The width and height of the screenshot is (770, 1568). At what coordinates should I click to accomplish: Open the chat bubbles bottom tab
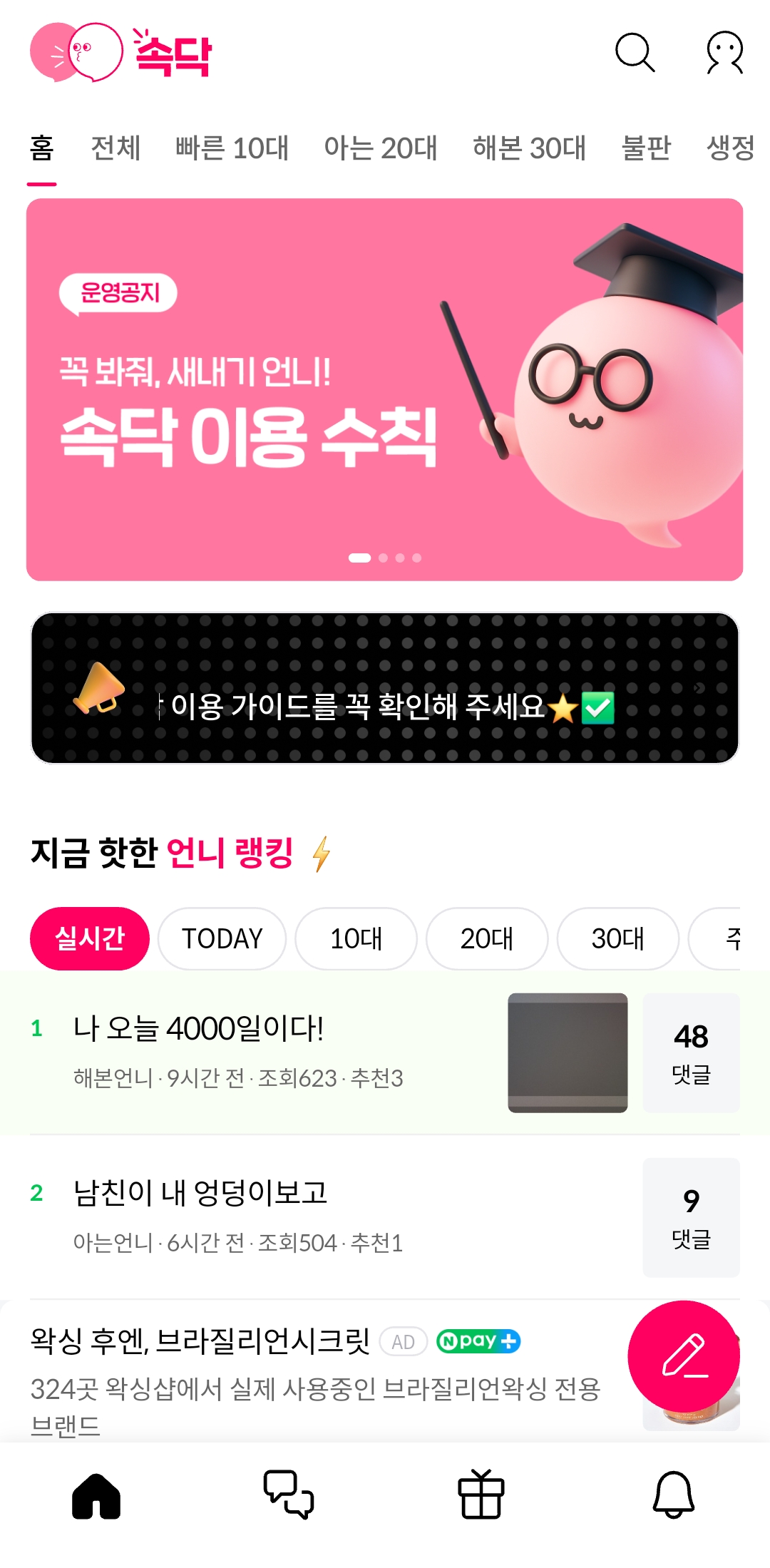(289, 1494)
